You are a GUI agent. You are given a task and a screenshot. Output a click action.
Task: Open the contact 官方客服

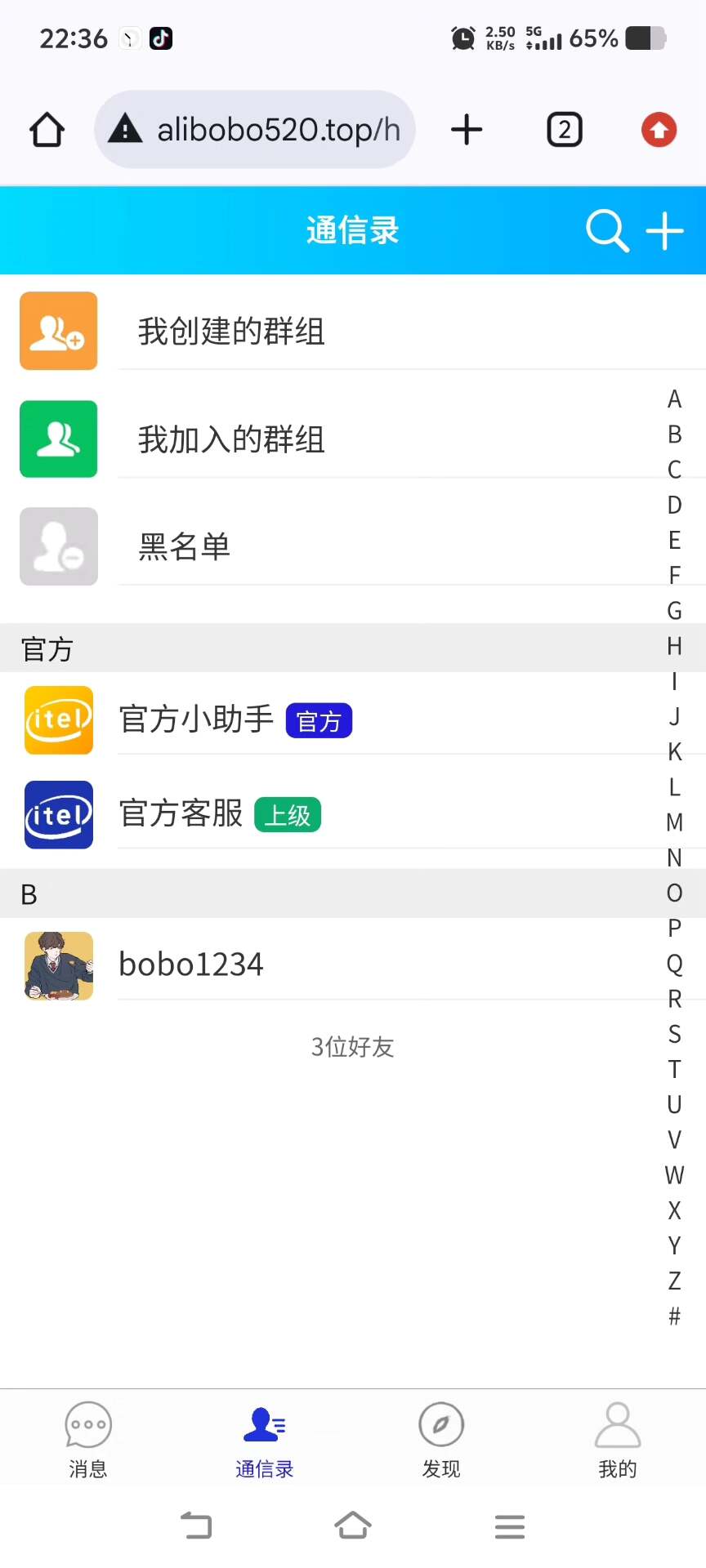[181, 814]
